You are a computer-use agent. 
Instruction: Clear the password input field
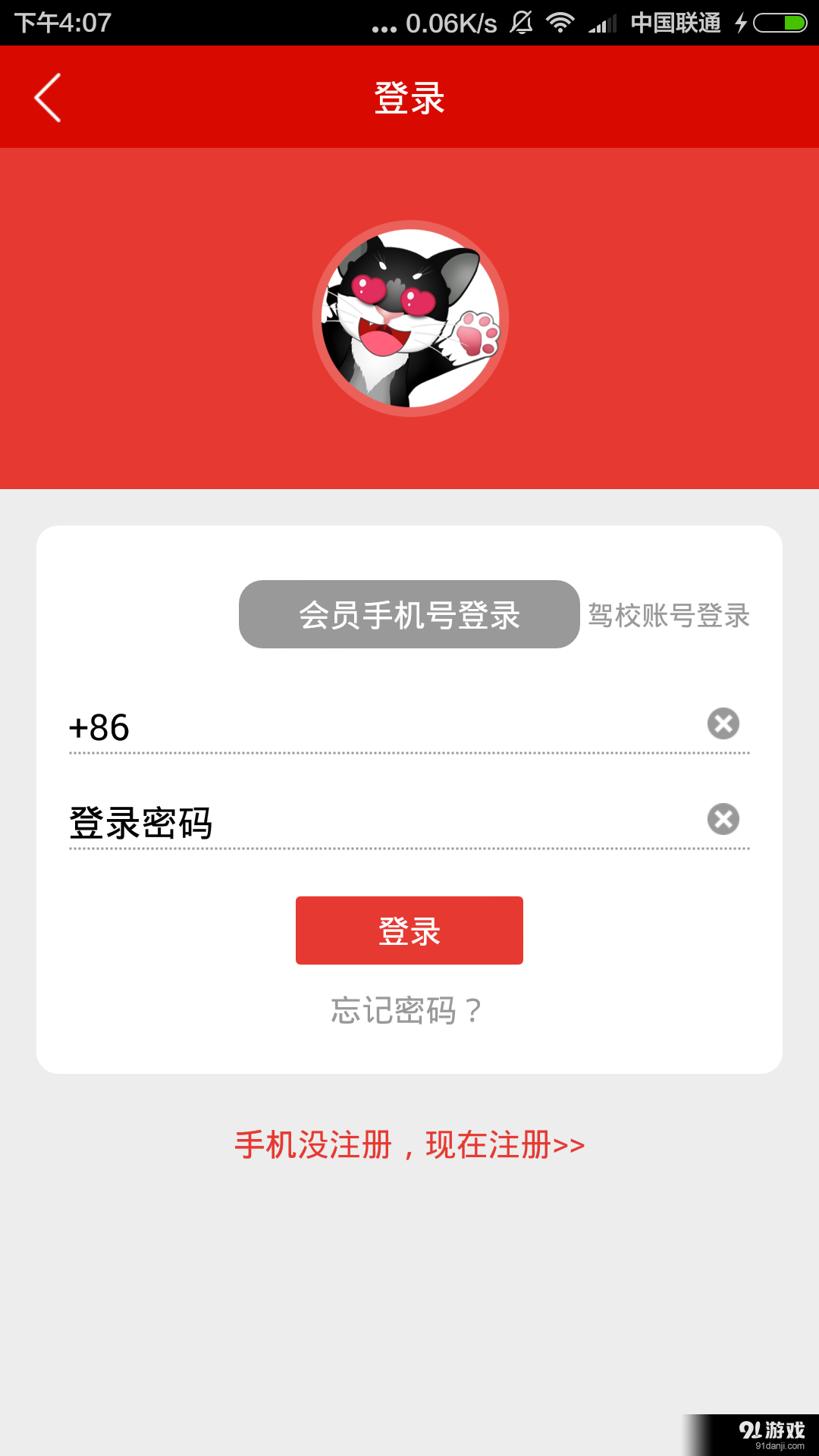coord(723,818)
